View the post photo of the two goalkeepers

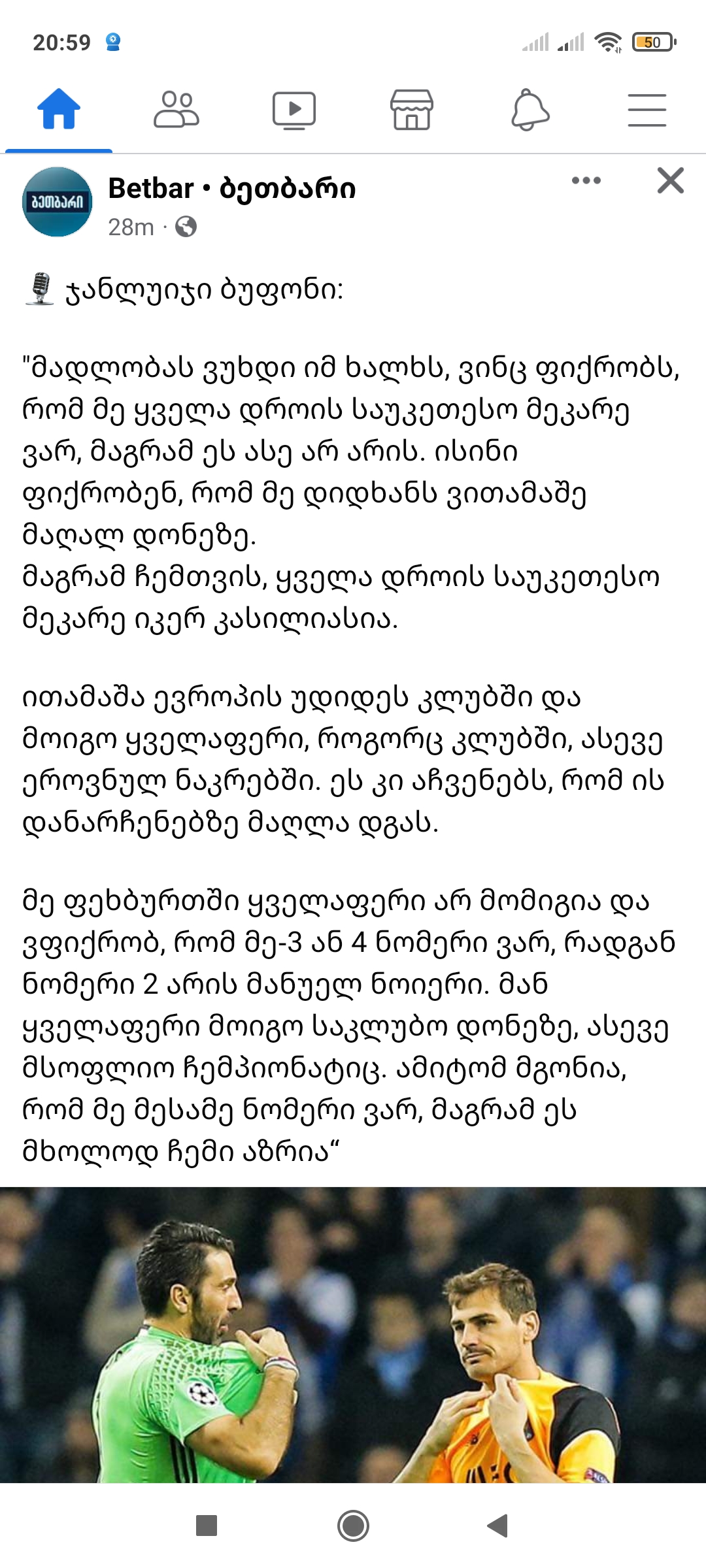click(353, 1333)
